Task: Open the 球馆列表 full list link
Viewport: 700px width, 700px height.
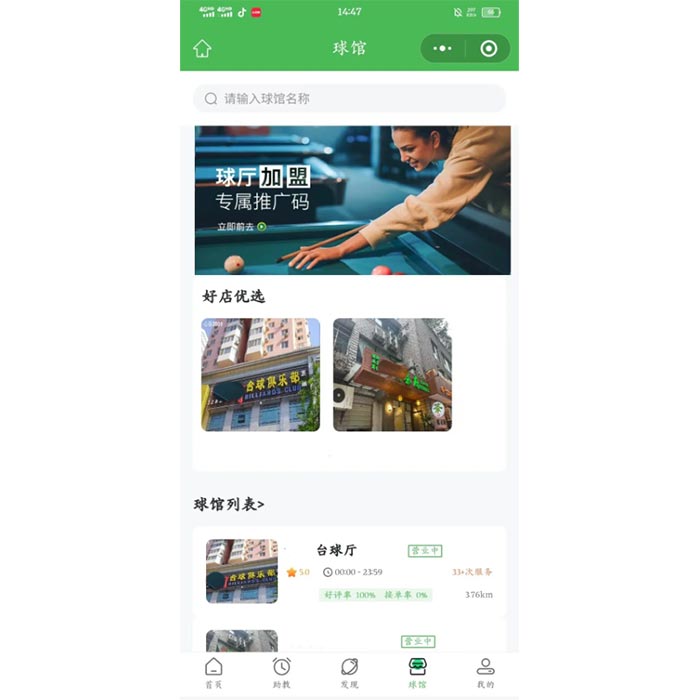Action: pyautogui.click(x=229, y=504)
